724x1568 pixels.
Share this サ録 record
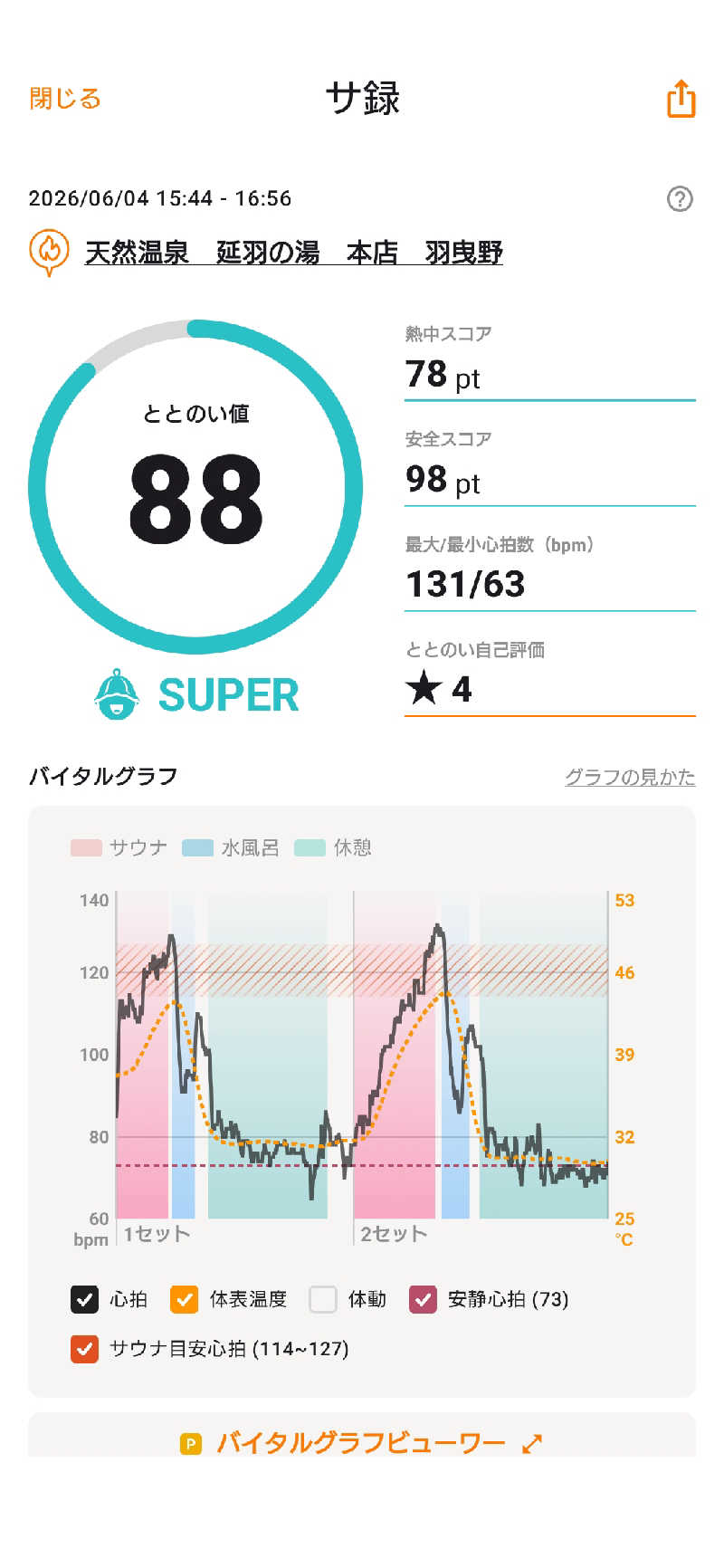[681, 98]
